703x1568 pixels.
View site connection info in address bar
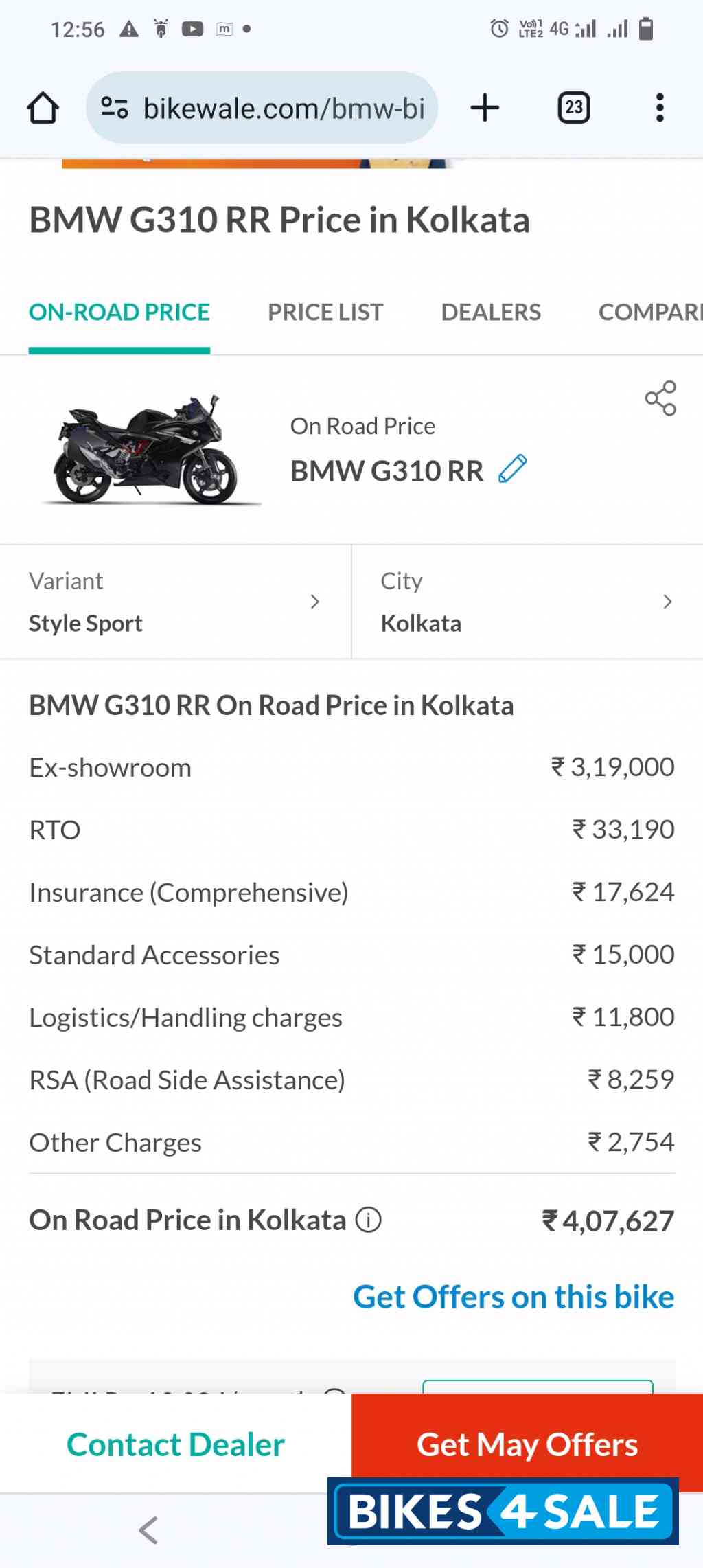pos(114,107)
